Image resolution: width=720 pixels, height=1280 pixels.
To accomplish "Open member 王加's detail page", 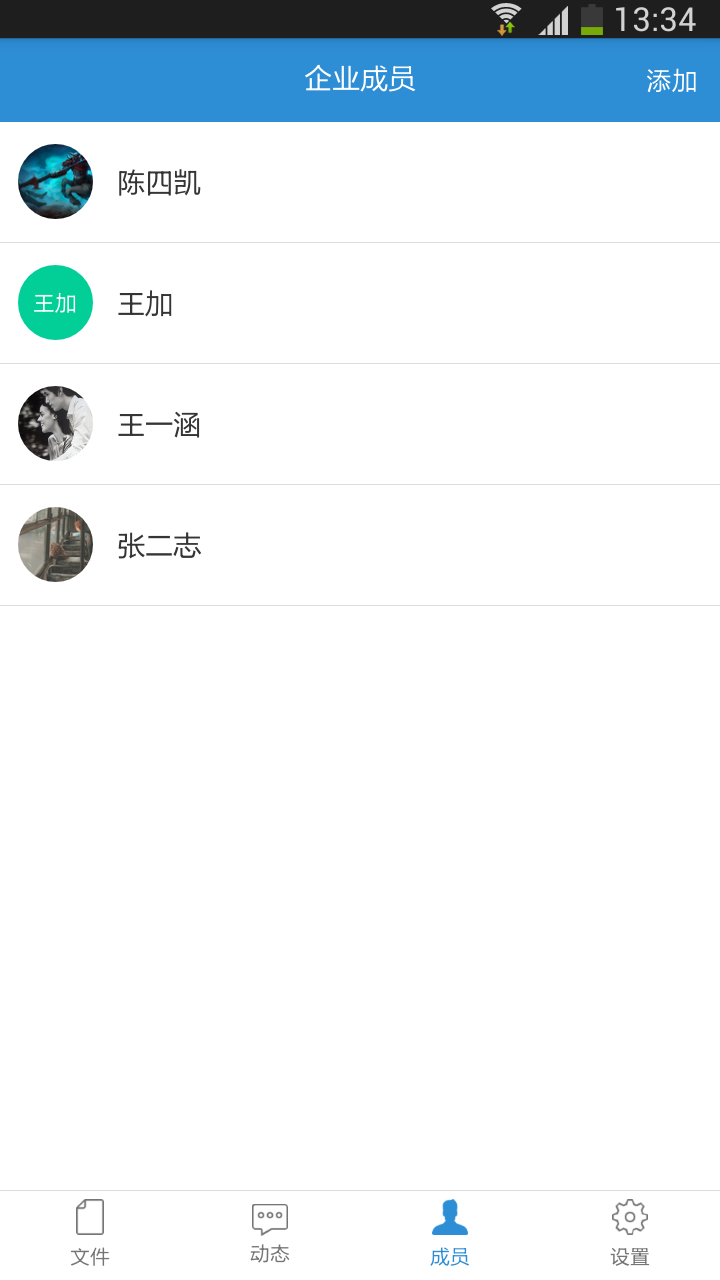I will point(300,302).
